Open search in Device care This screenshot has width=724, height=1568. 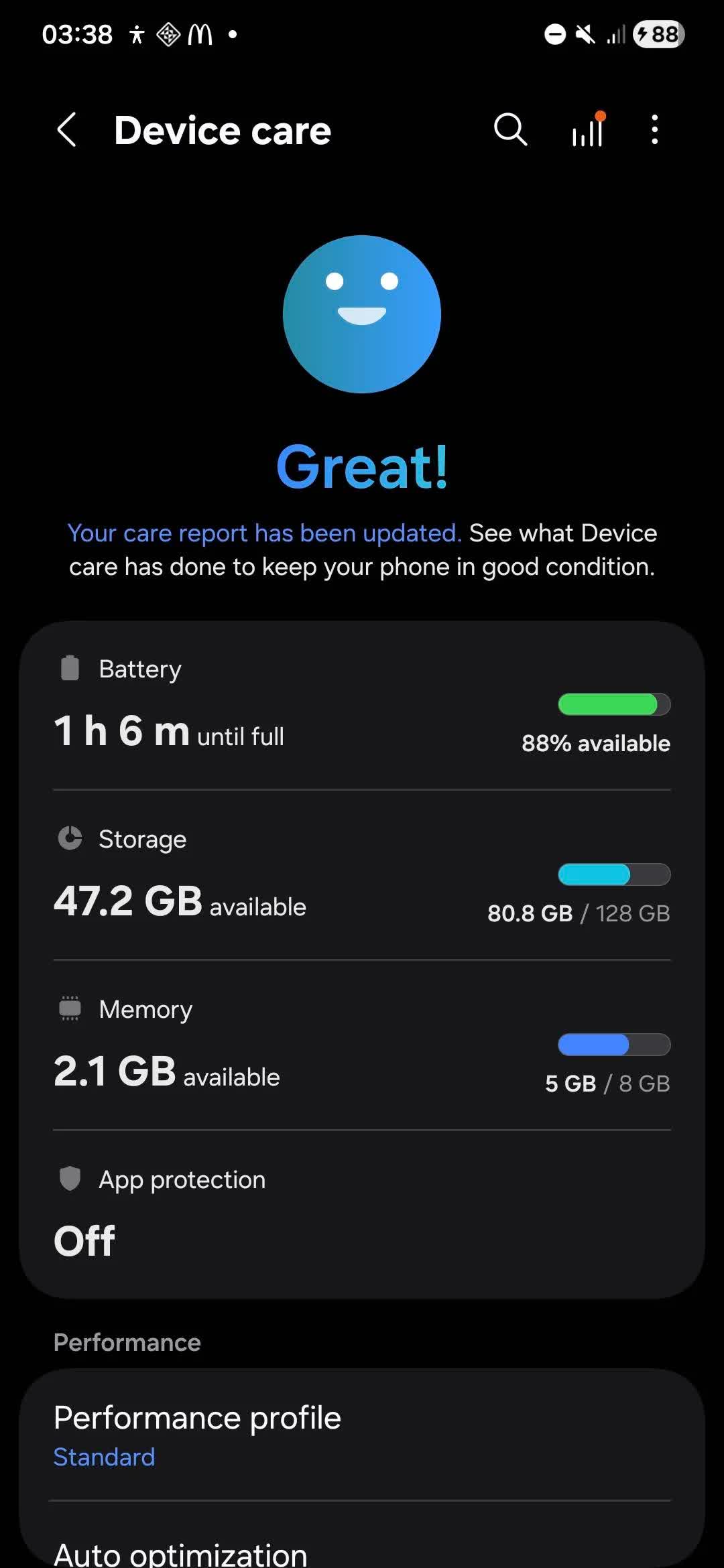click(x=511, y=129)
